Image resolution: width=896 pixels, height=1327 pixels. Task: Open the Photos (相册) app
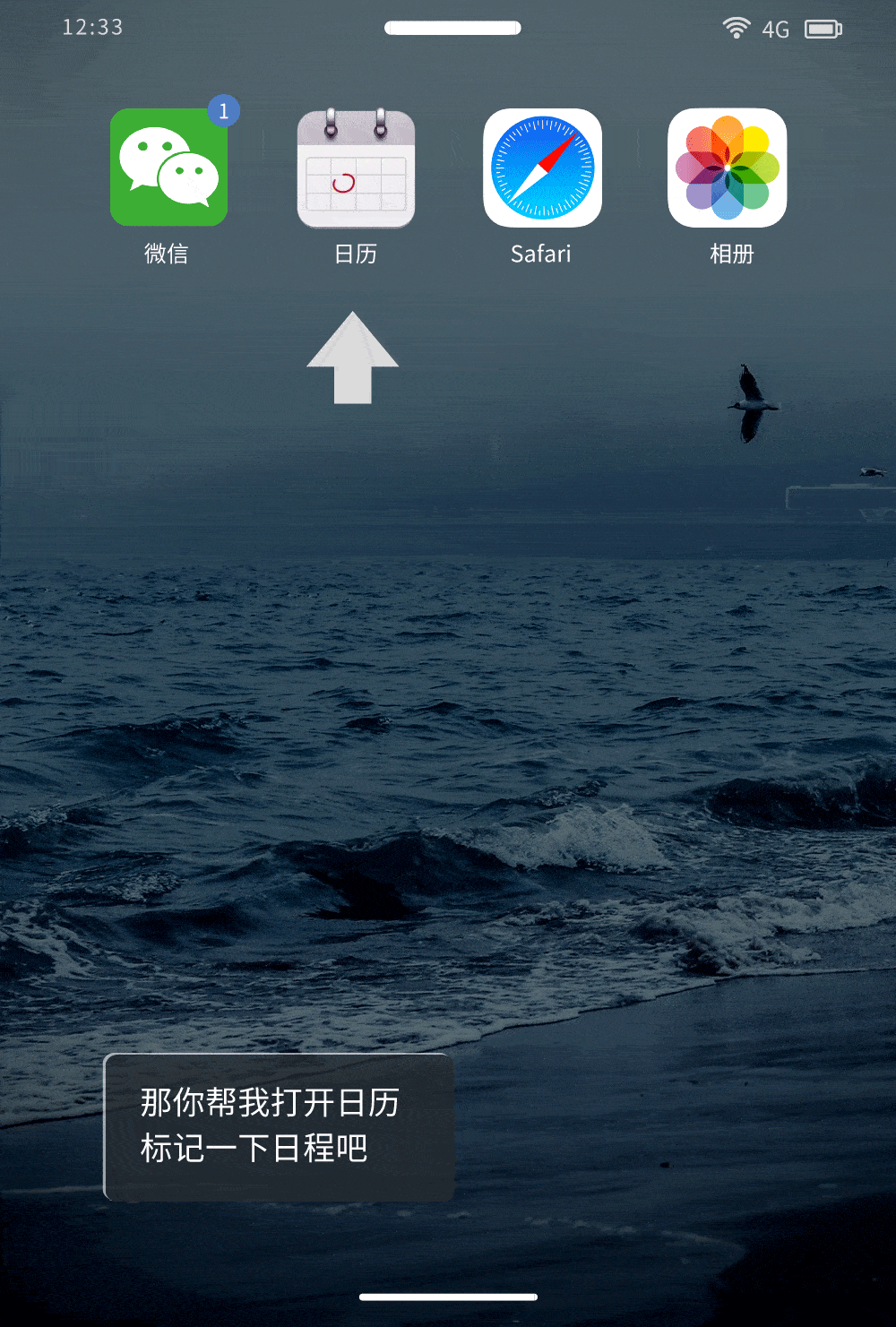727,168
